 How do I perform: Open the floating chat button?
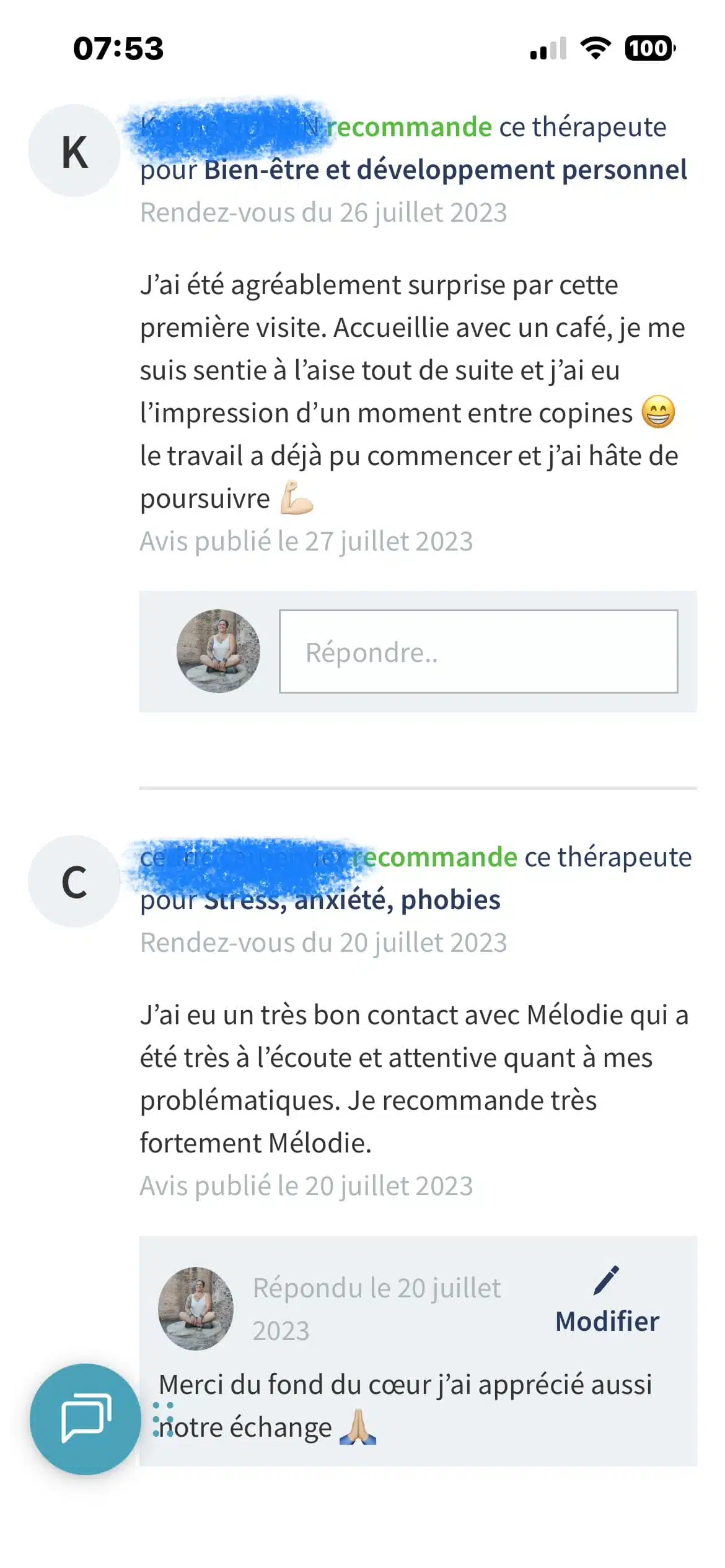(x=86, y=1418)
